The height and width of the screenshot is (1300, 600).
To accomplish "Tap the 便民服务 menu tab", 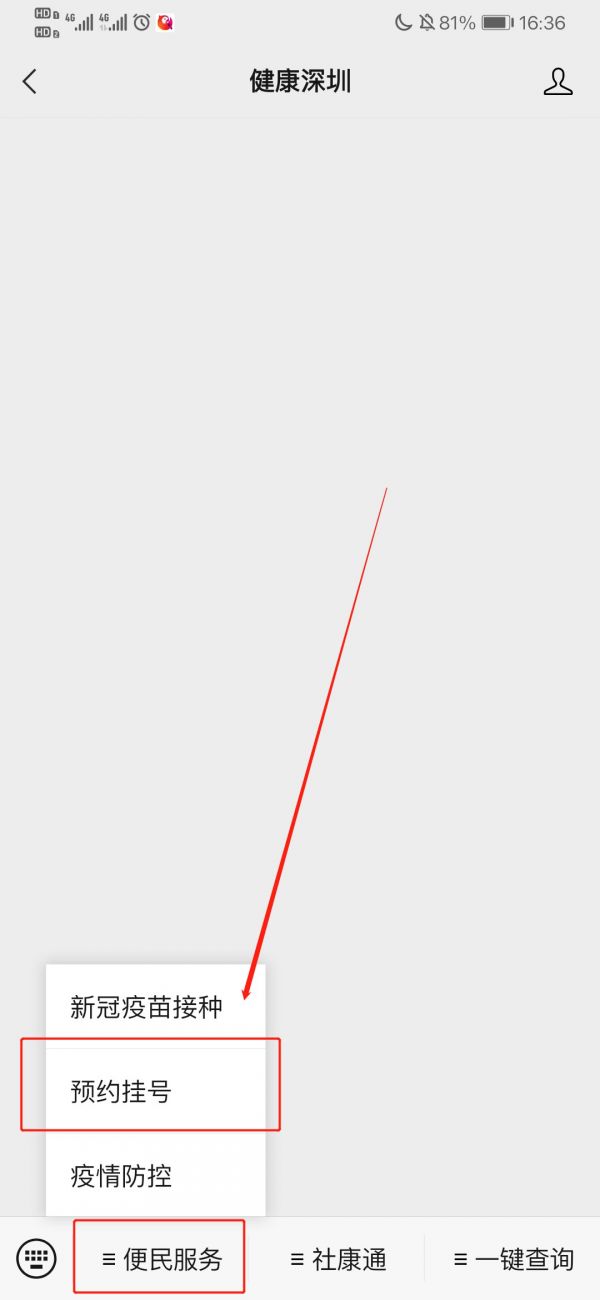I will [x=162, y=1259].
